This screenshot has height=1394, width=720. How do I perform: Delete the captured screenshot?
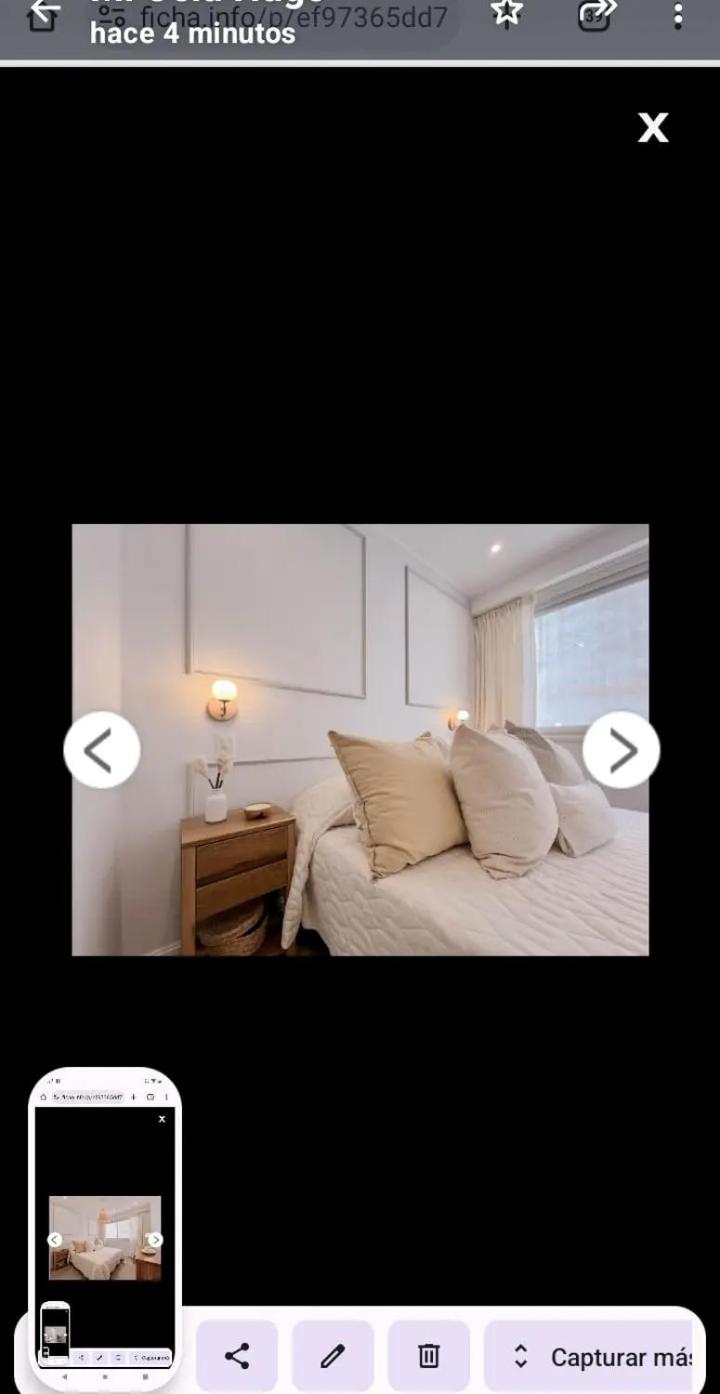coord(429,1356)
